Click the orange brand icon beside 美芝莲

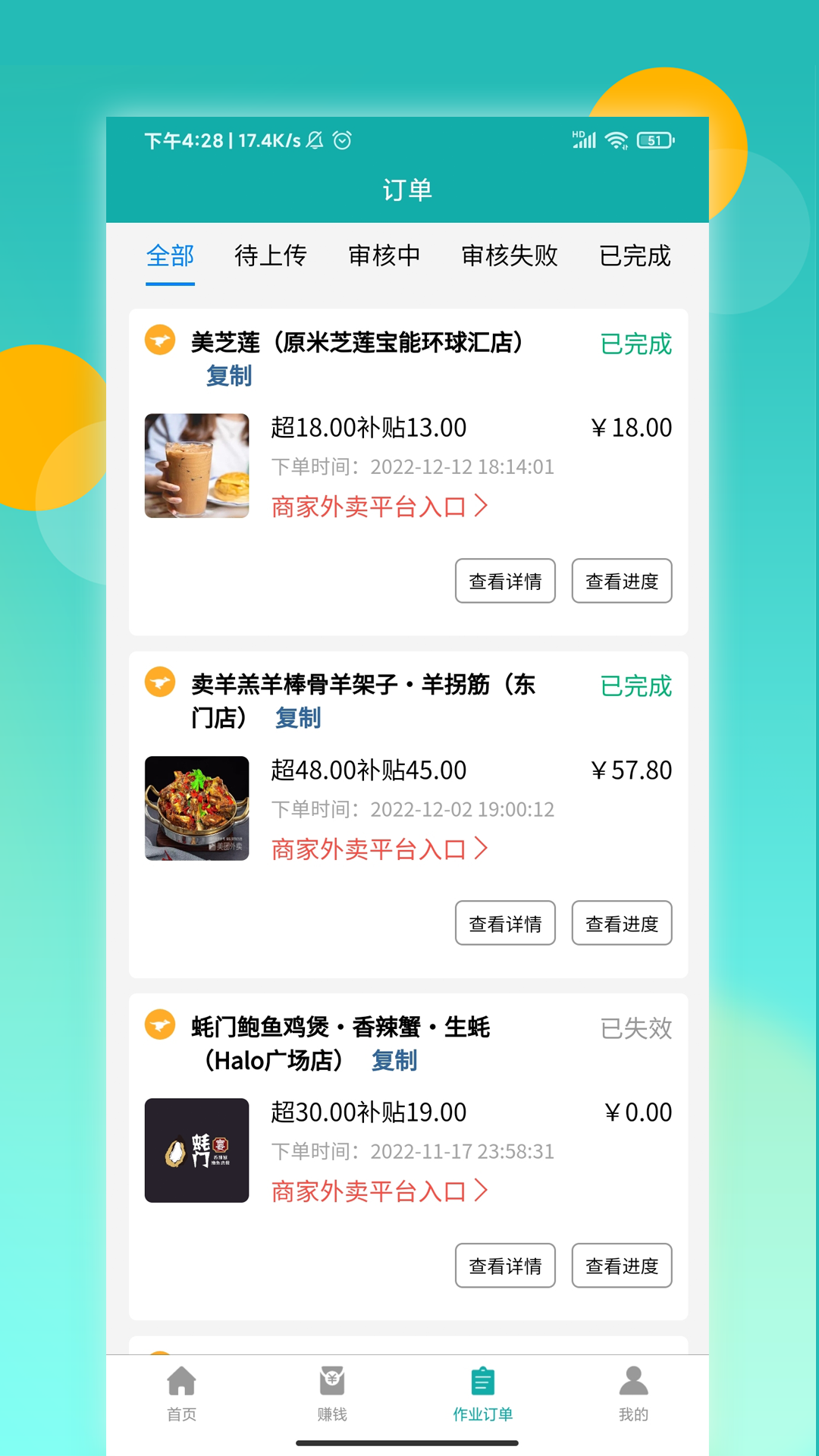(x=159, y=341)
